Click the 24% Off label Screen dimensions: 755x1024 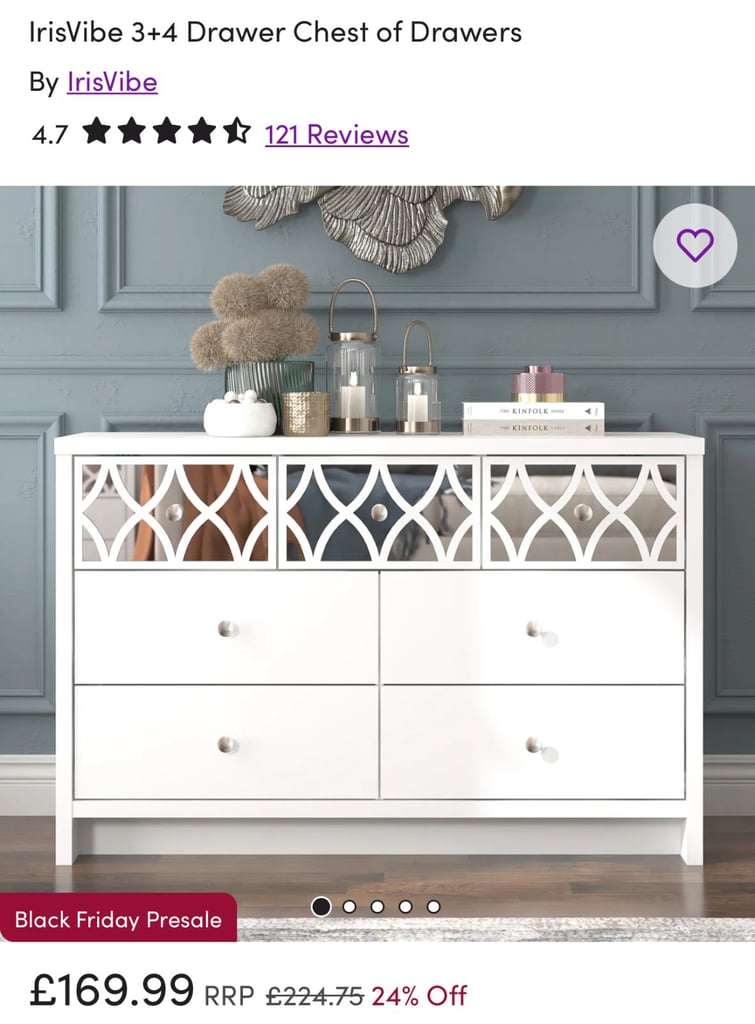417,993
